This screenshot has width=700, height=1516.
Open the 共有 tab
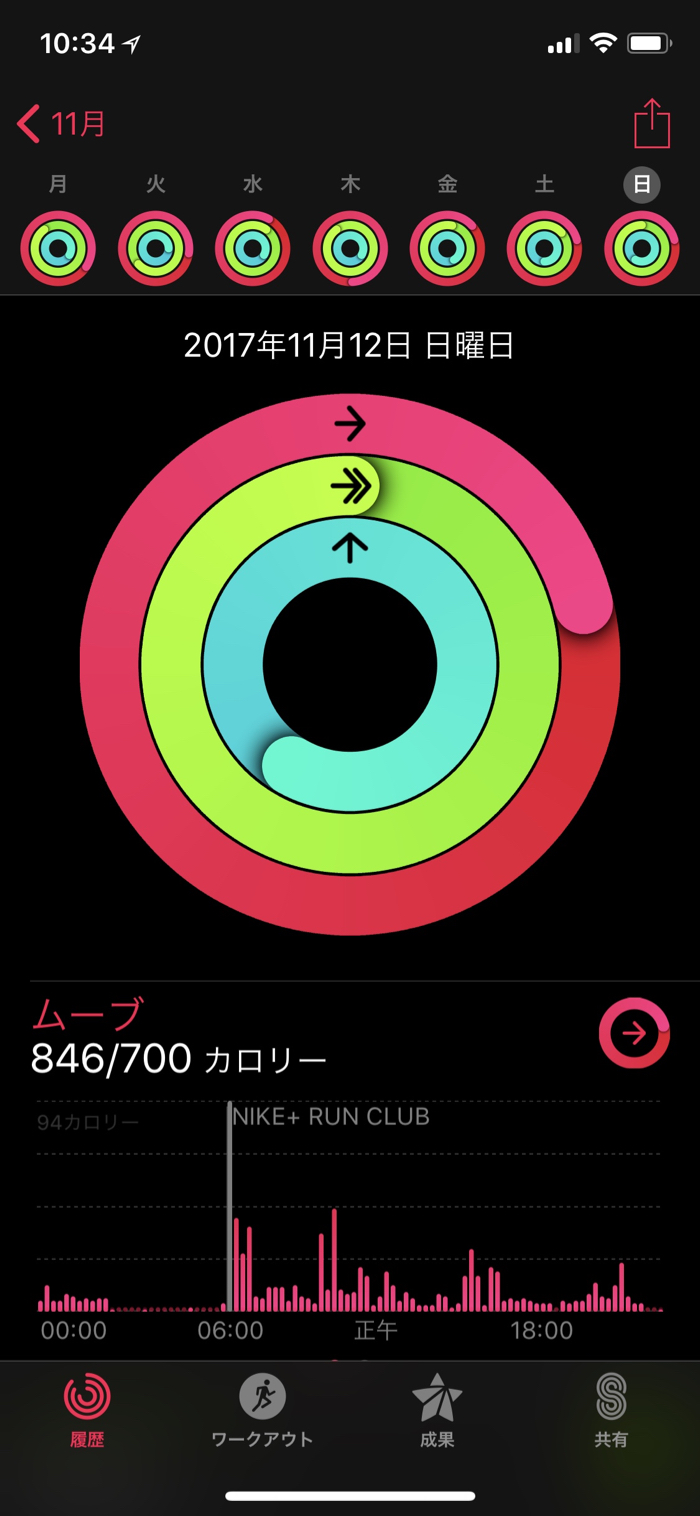point(611,1410)
